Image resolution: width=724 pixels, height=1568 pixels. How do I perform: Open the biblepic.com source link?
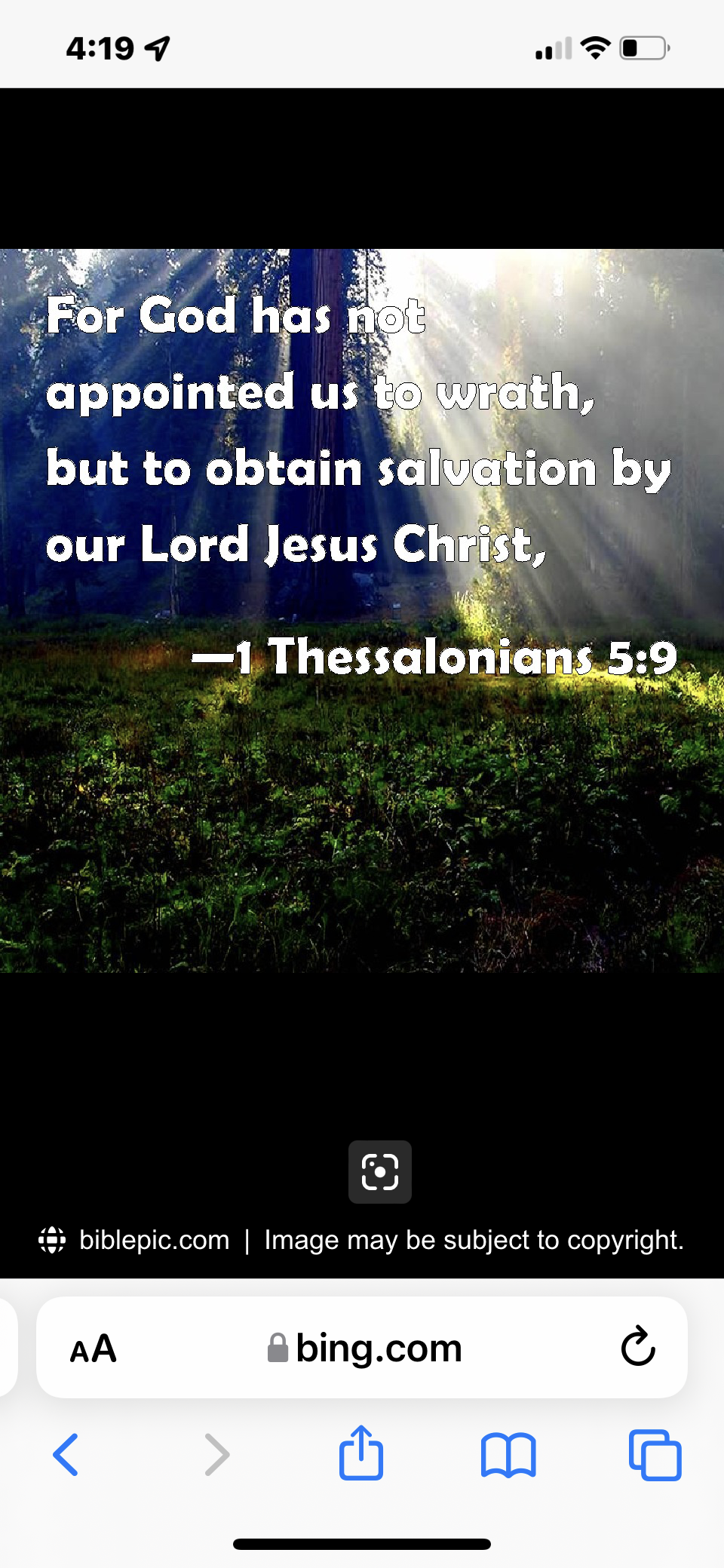[x=154, y=1240]
